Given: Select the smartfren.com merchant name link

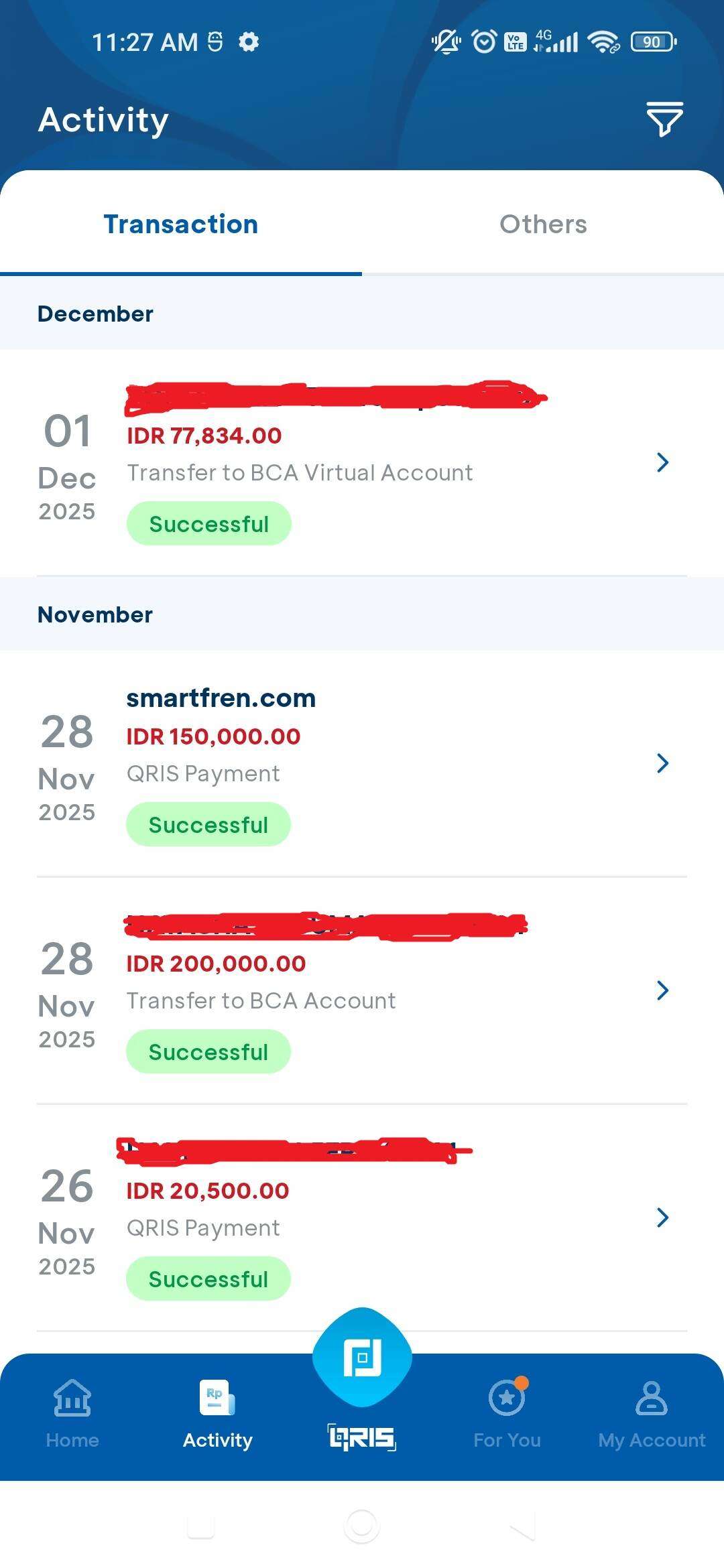Looking at the screenshot, I should point(221,697).
